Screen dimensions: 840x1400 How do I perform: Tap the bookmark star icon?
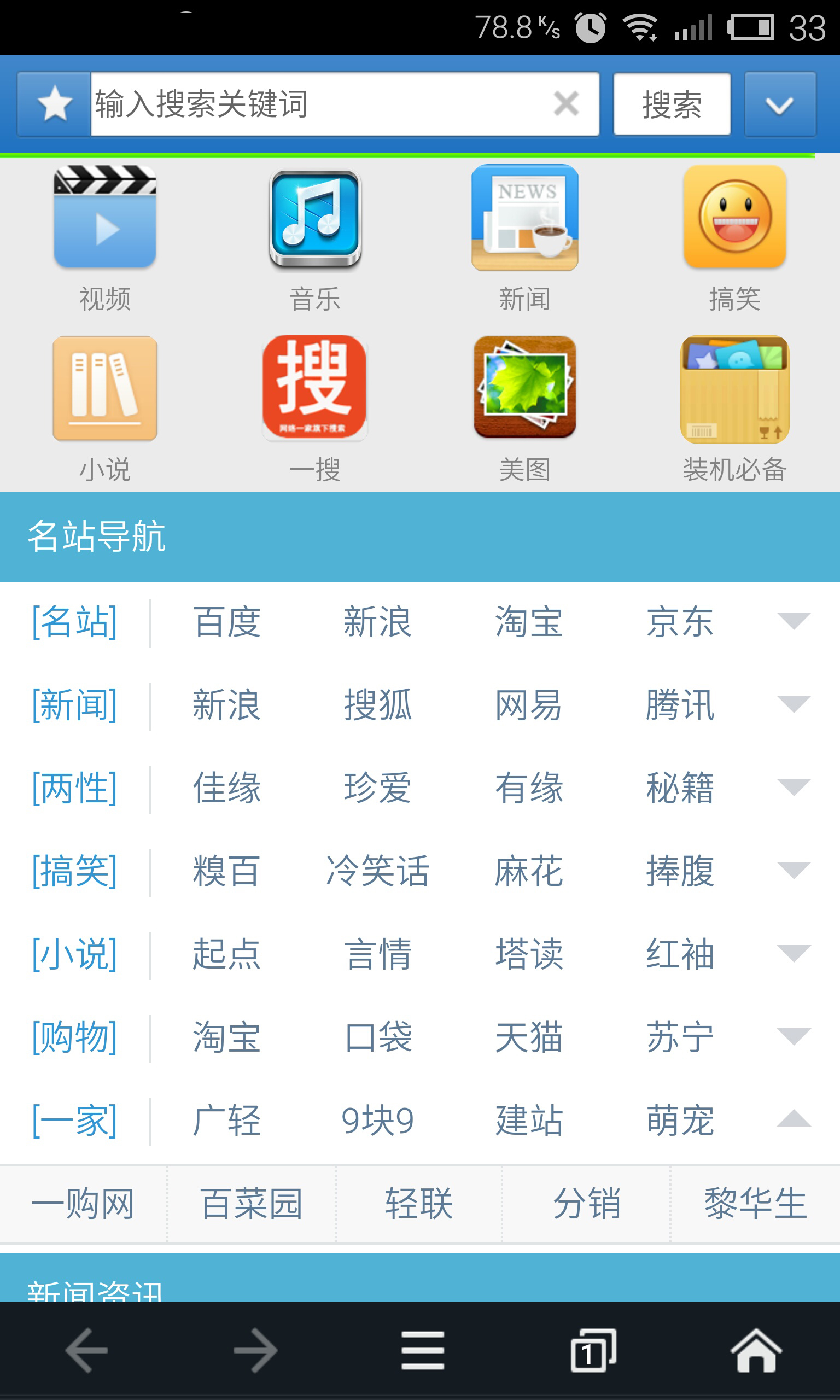[54, 104]
